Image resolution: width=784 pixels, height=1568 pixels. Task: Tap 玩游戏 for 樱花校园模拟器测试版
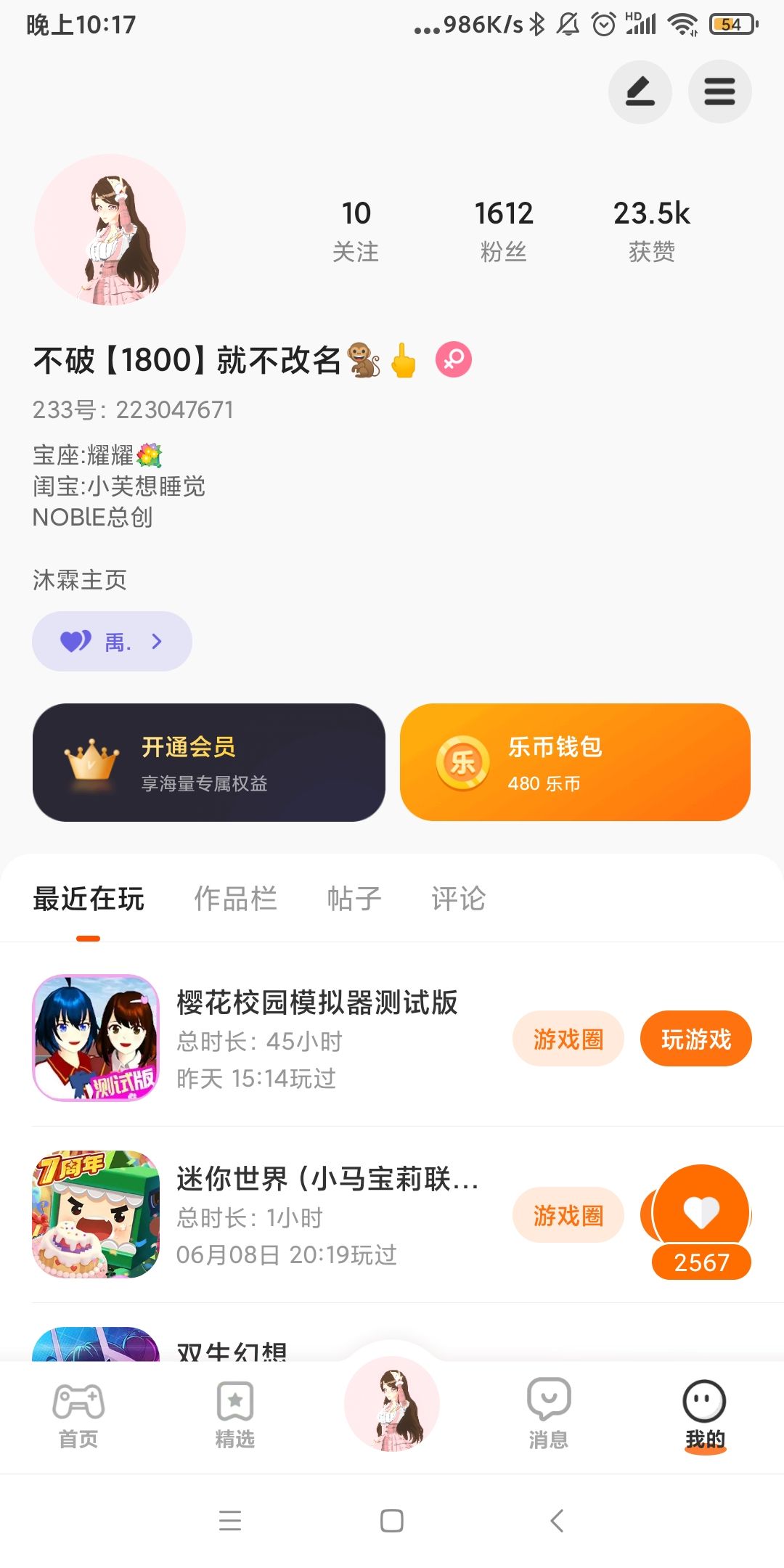[x=695, y=1039]
